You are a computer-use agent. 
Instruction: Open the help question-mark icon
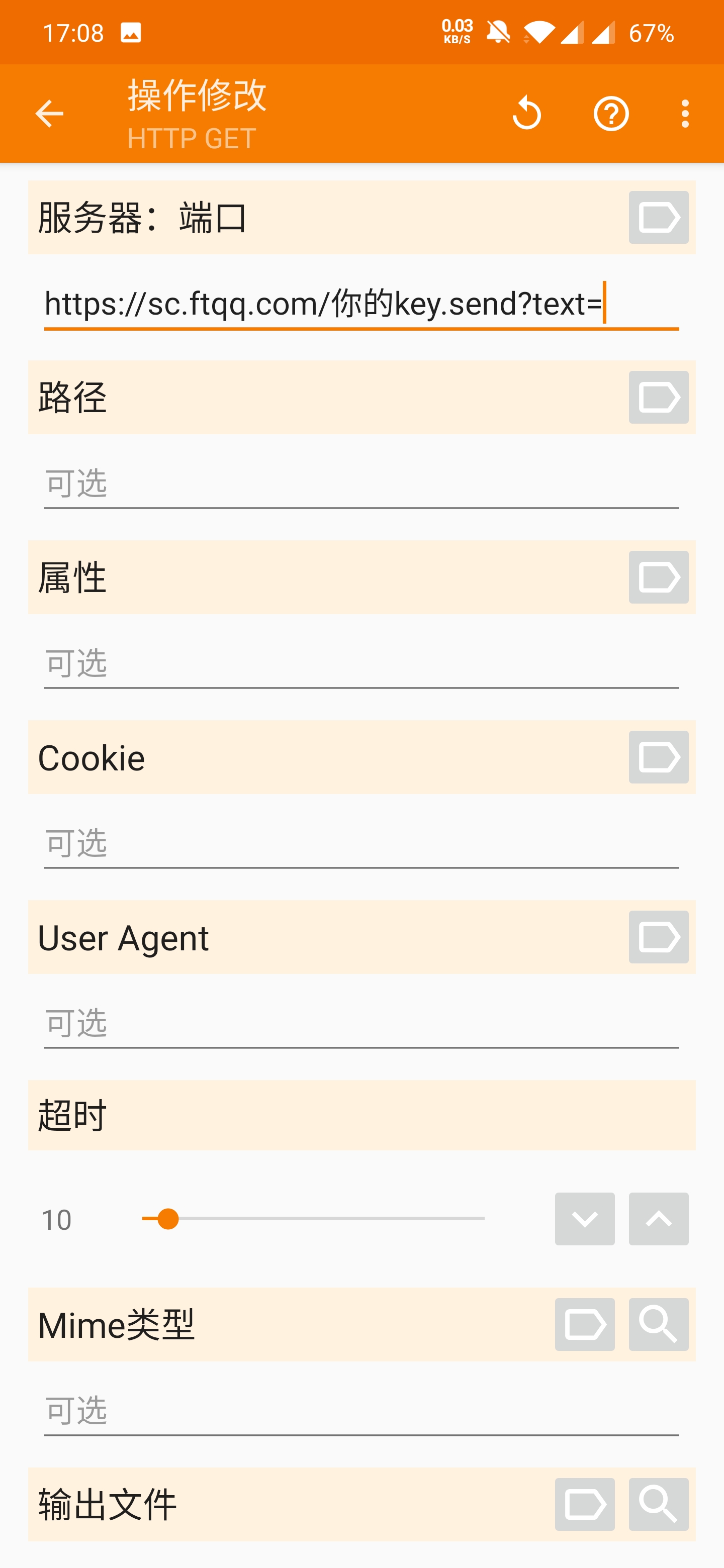(x=611, y=114)
